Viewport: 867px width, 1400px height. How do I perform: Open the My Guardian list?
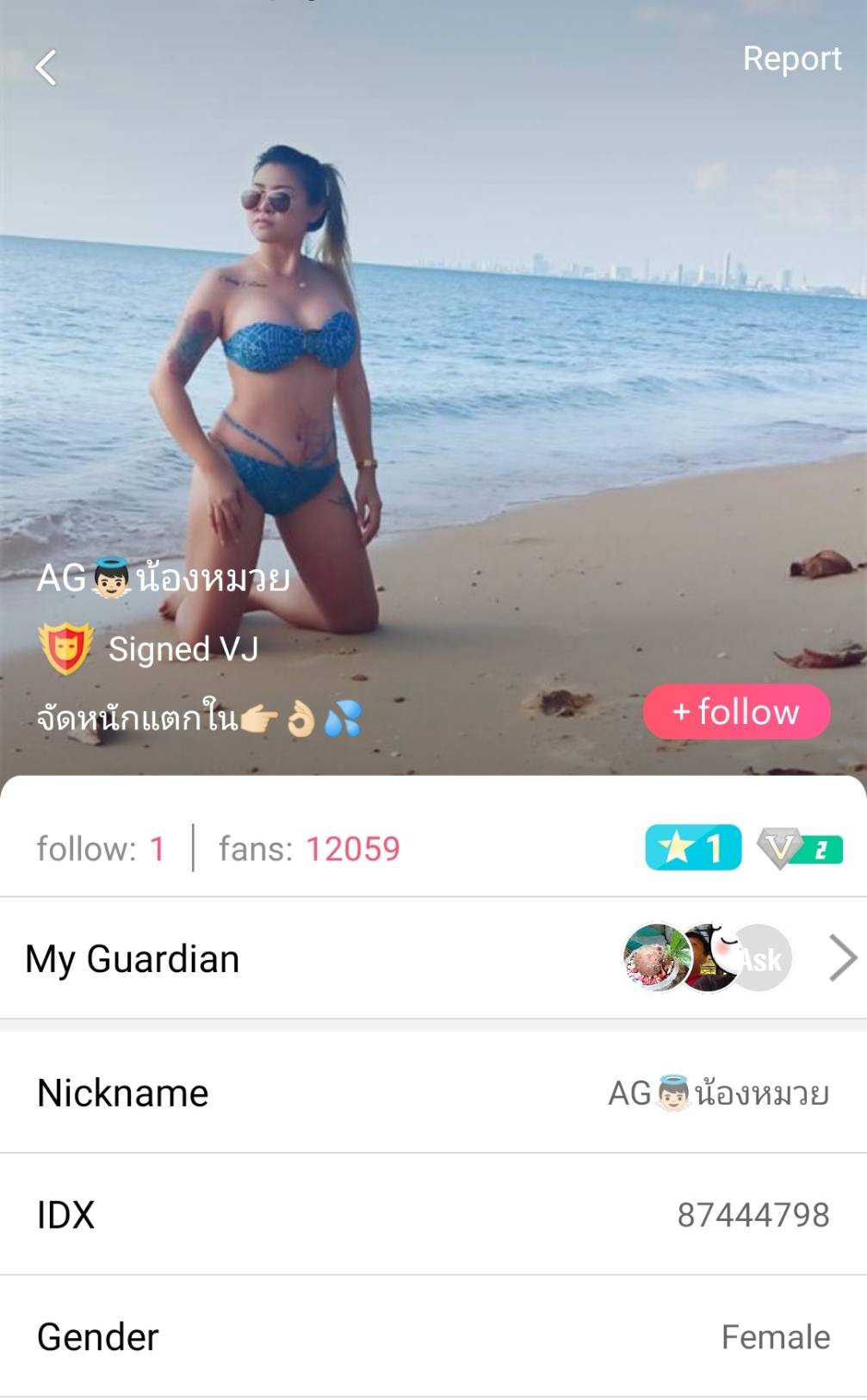433,958
